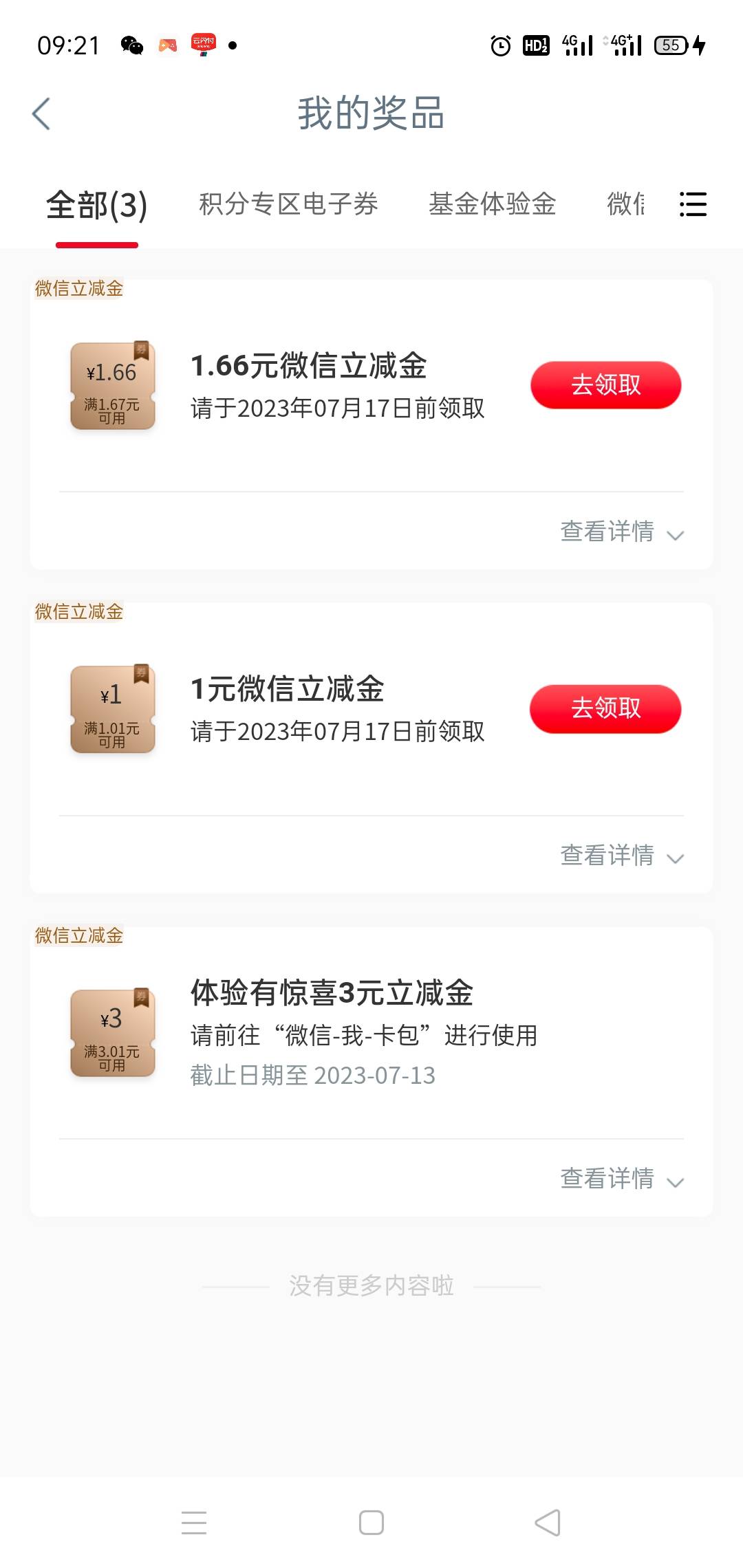Go back from 我的奖品 page
The width and height of the screenshot is (743, 1568).
click(41, 113)
